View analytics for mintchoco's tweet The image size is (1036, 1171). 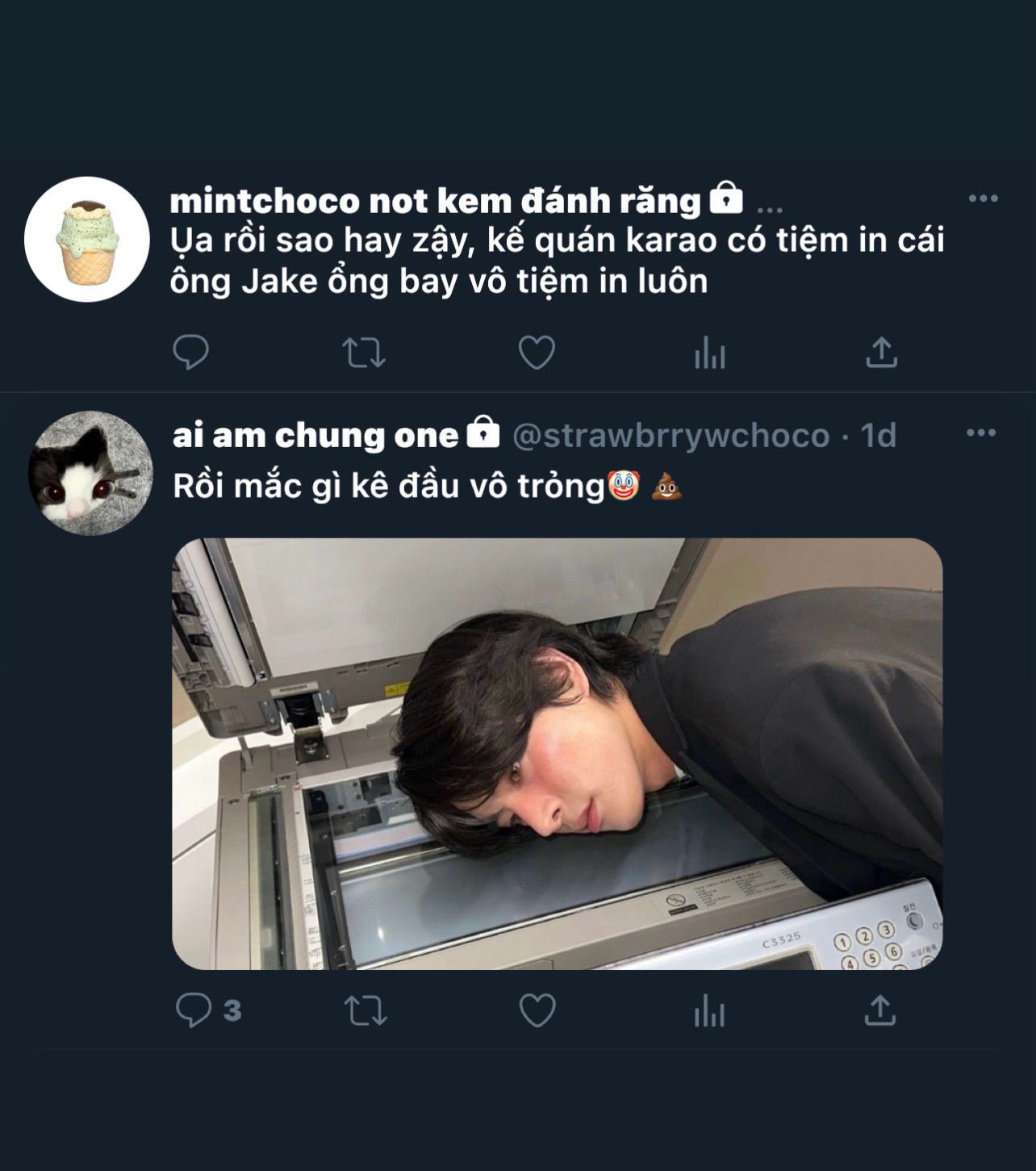tap(710, 353)
